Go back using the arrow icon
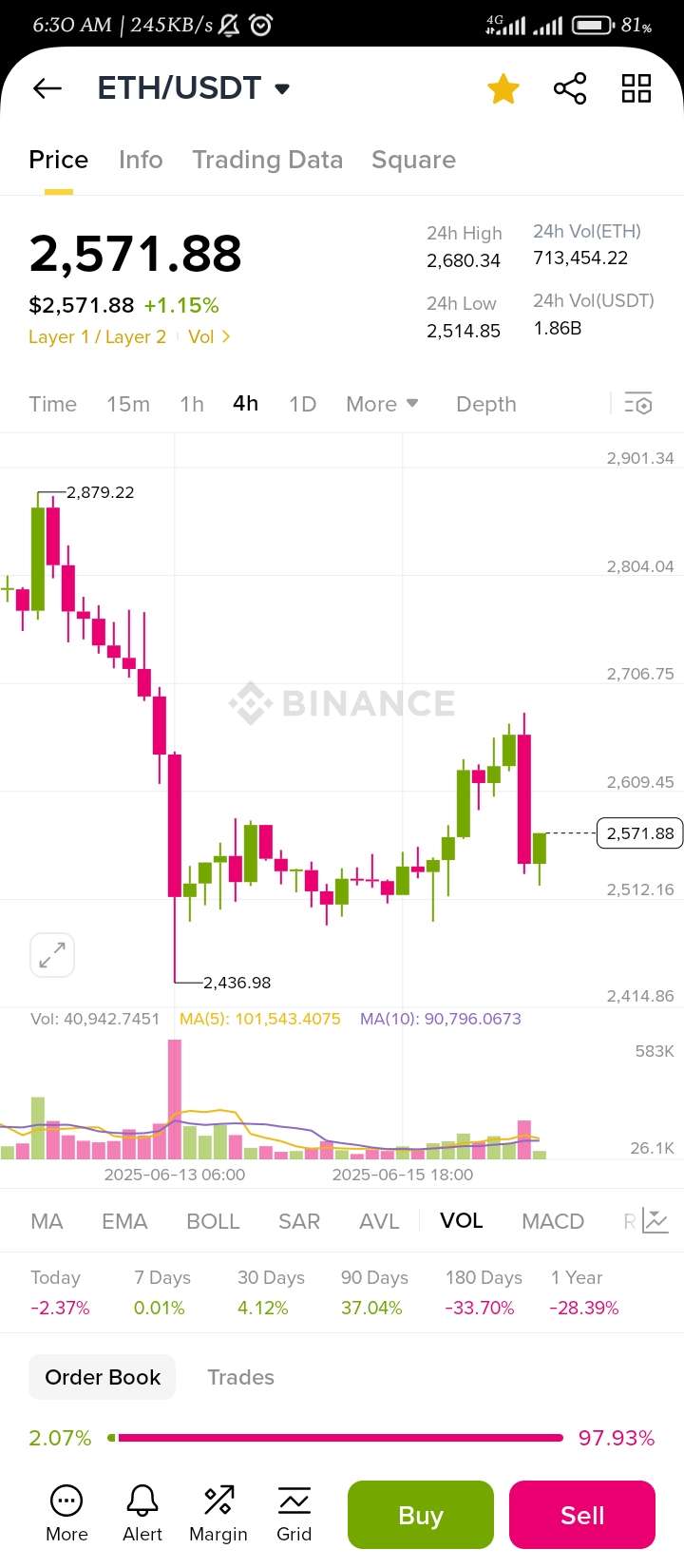Viewport: 684px width, 1568px height. coord(47,88)
